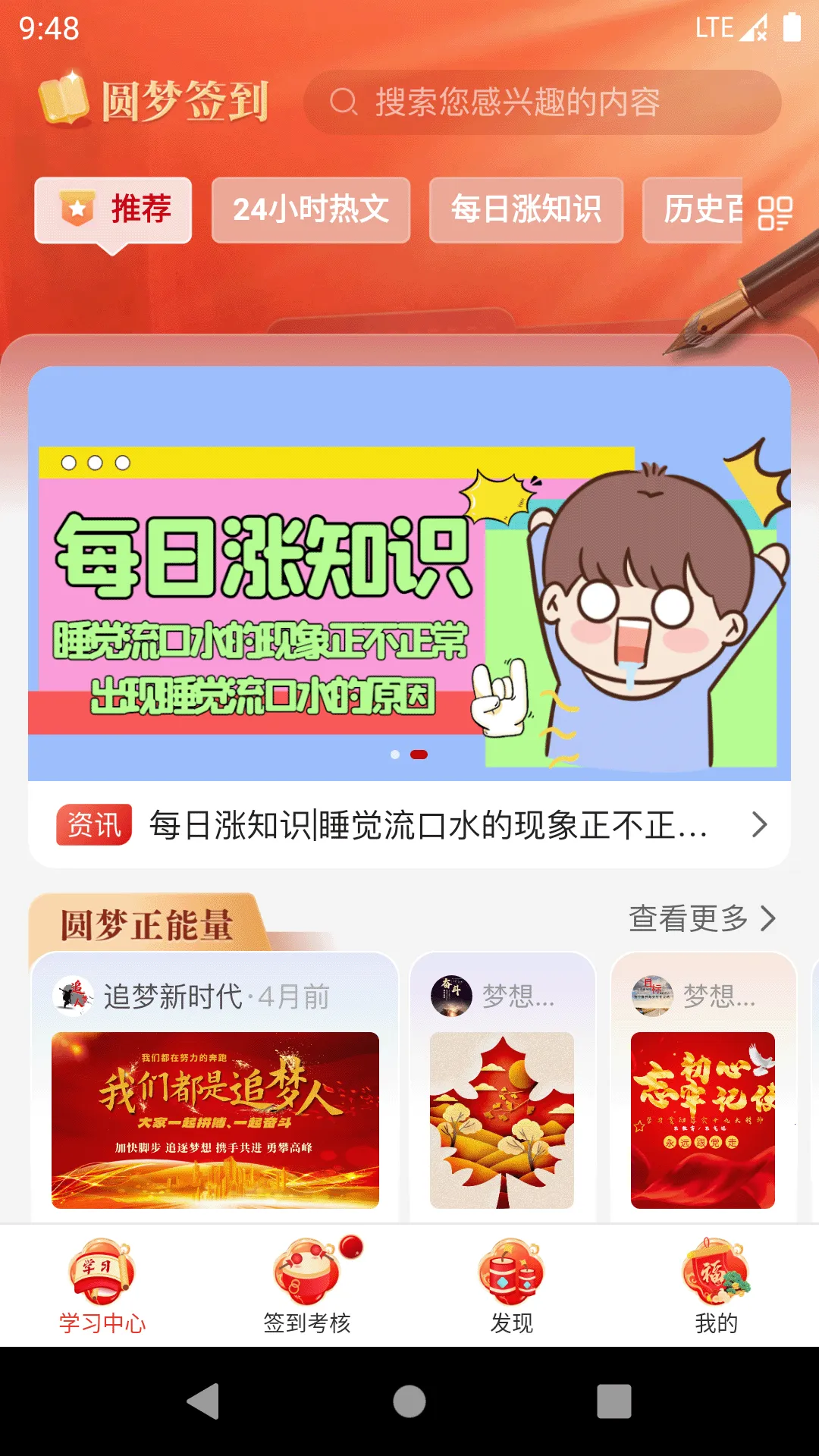Select the 每日涨知识 category
The width and height of the screenshot is (819, 1456).
coord(526,211)
